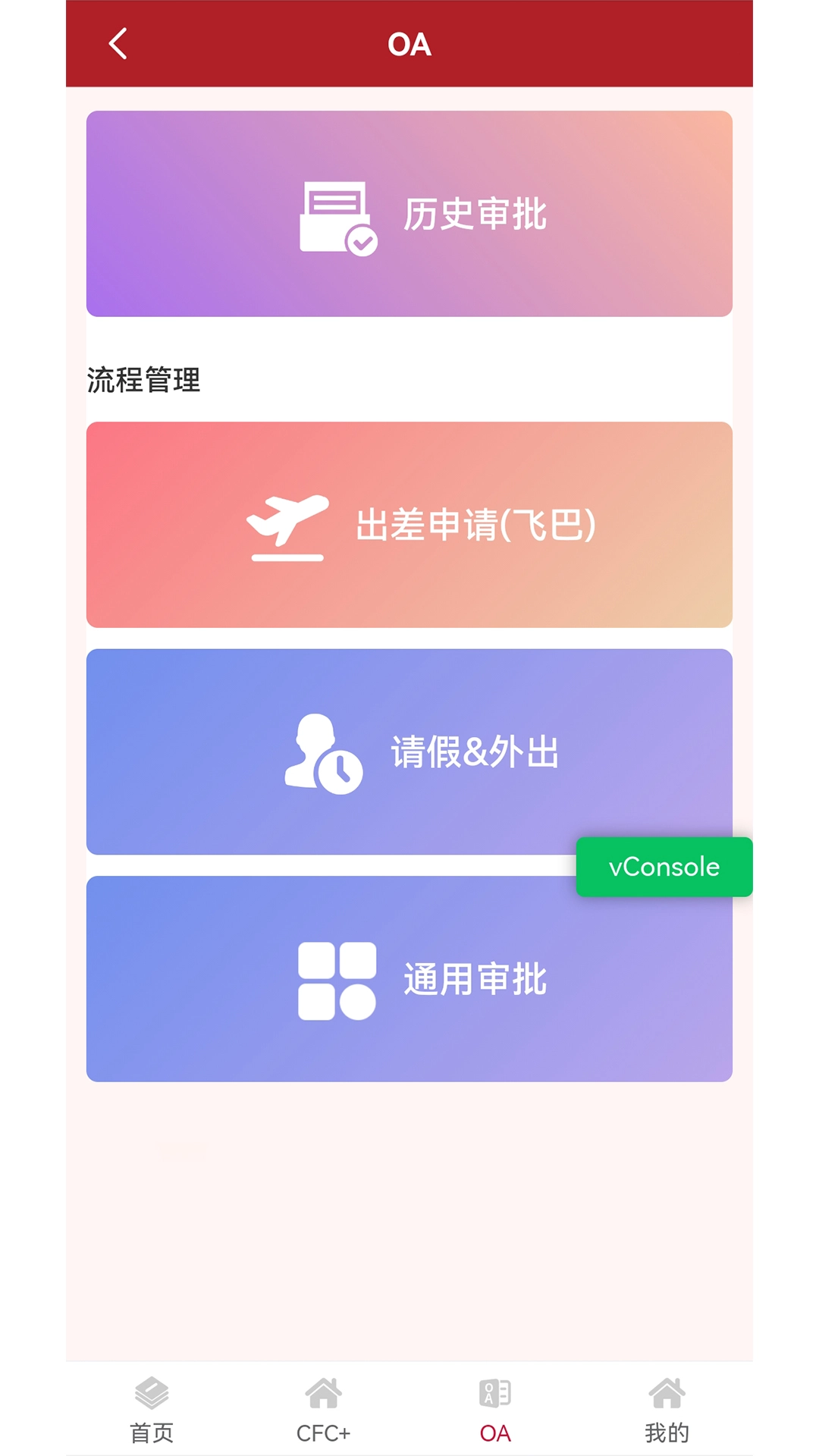Tap the 通用审批 approval card
This screenshot has width=819, height=1456.
[x=409, y=978]
